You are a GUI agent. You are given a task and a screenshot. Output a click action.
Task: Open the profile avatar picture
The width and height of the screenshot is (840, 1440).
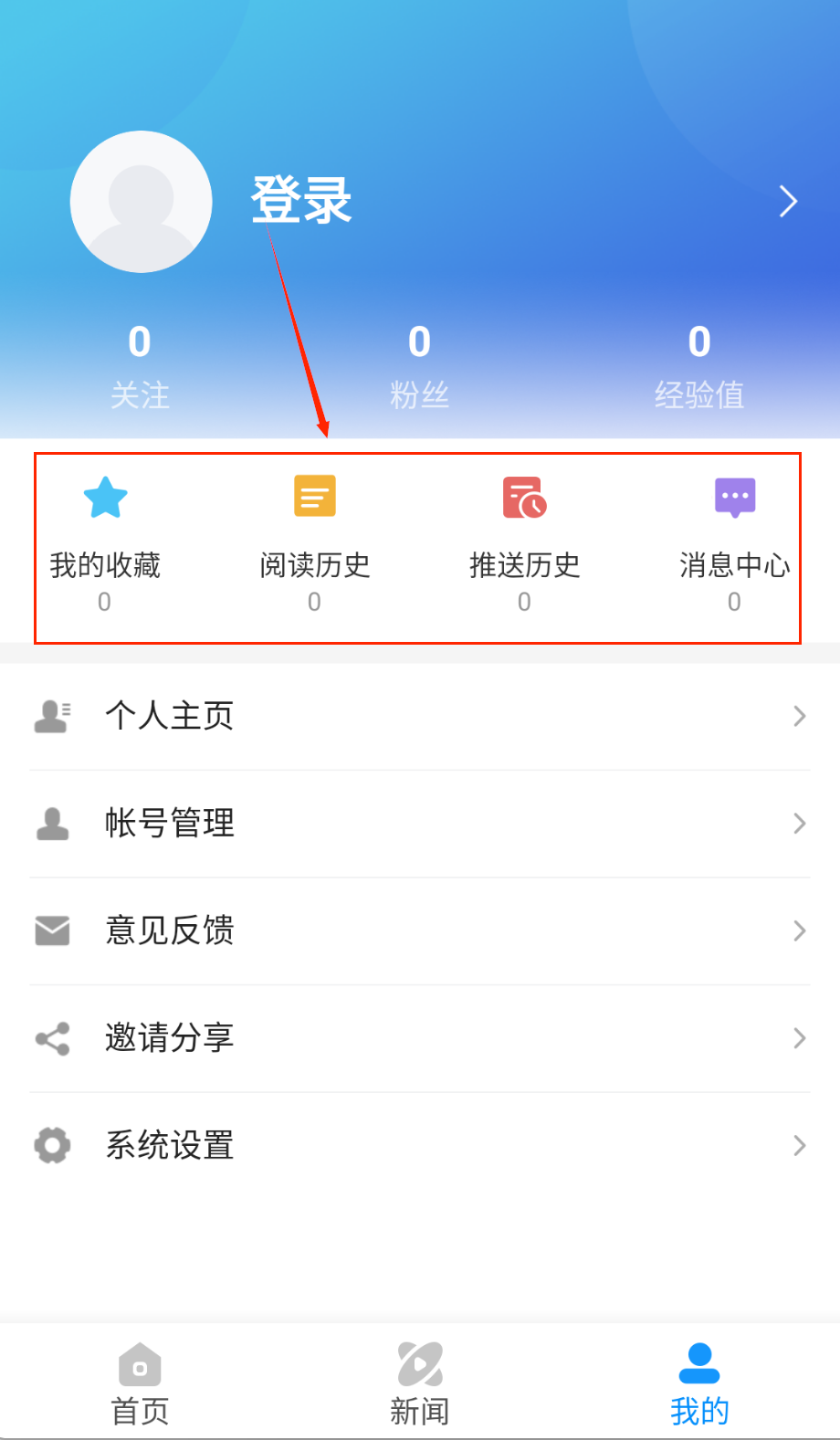click(142, 202)
